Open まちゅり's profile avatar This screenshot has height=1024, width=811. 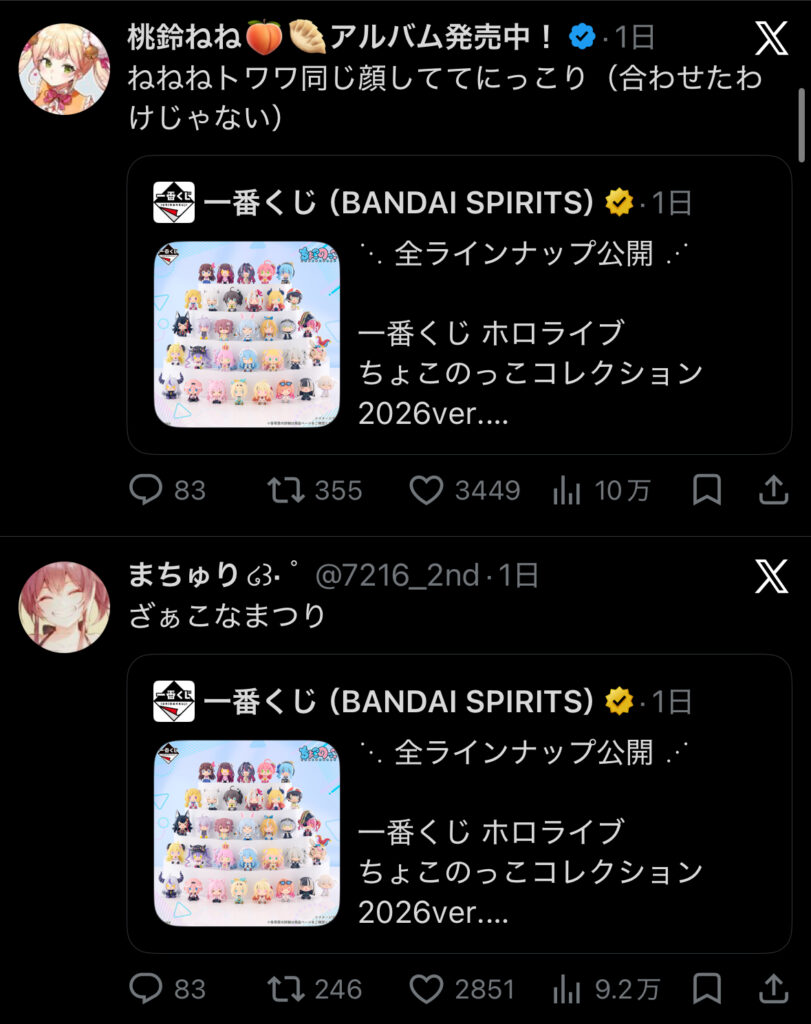(x=64, y=607)
